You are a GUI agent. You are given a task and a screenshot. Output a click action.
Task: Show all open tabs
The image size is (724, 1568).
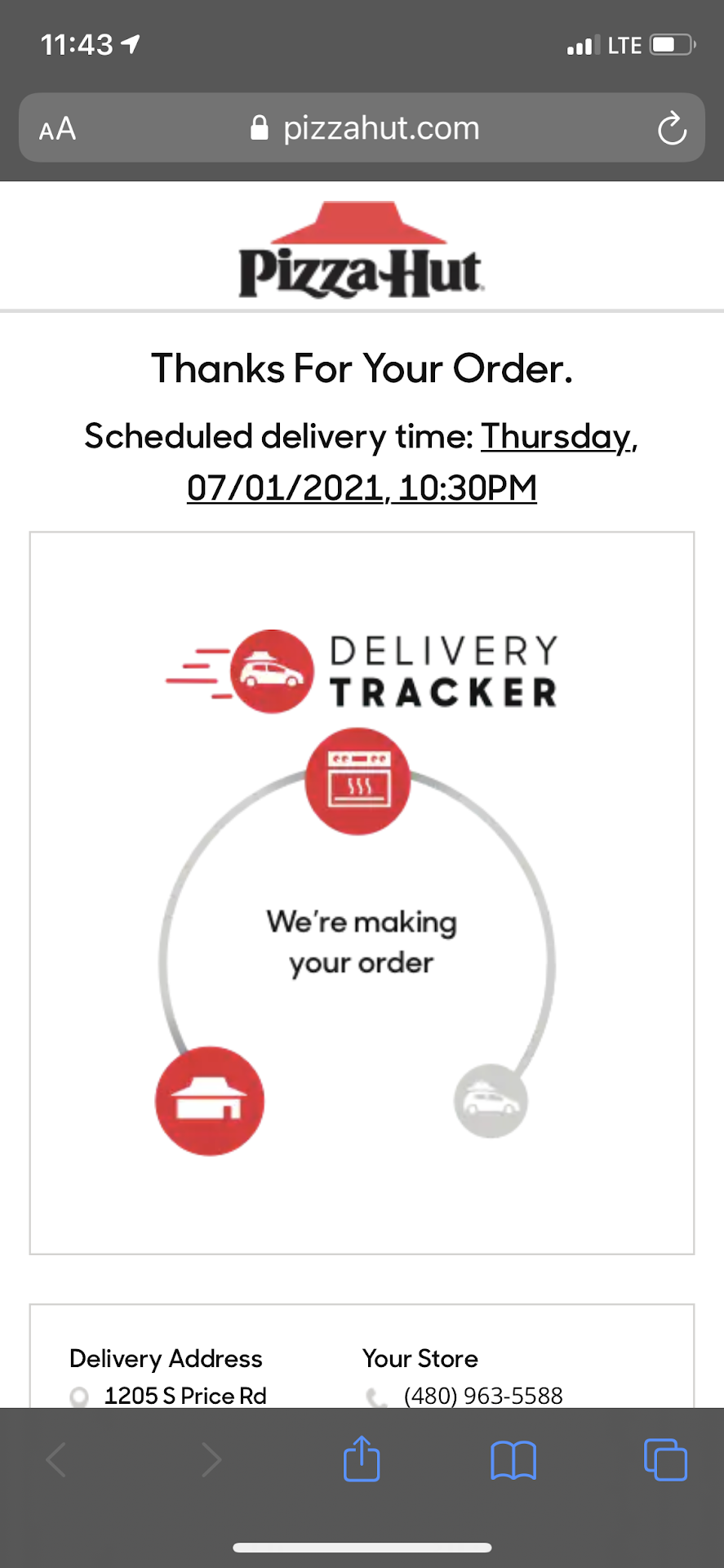(665, 1459)
